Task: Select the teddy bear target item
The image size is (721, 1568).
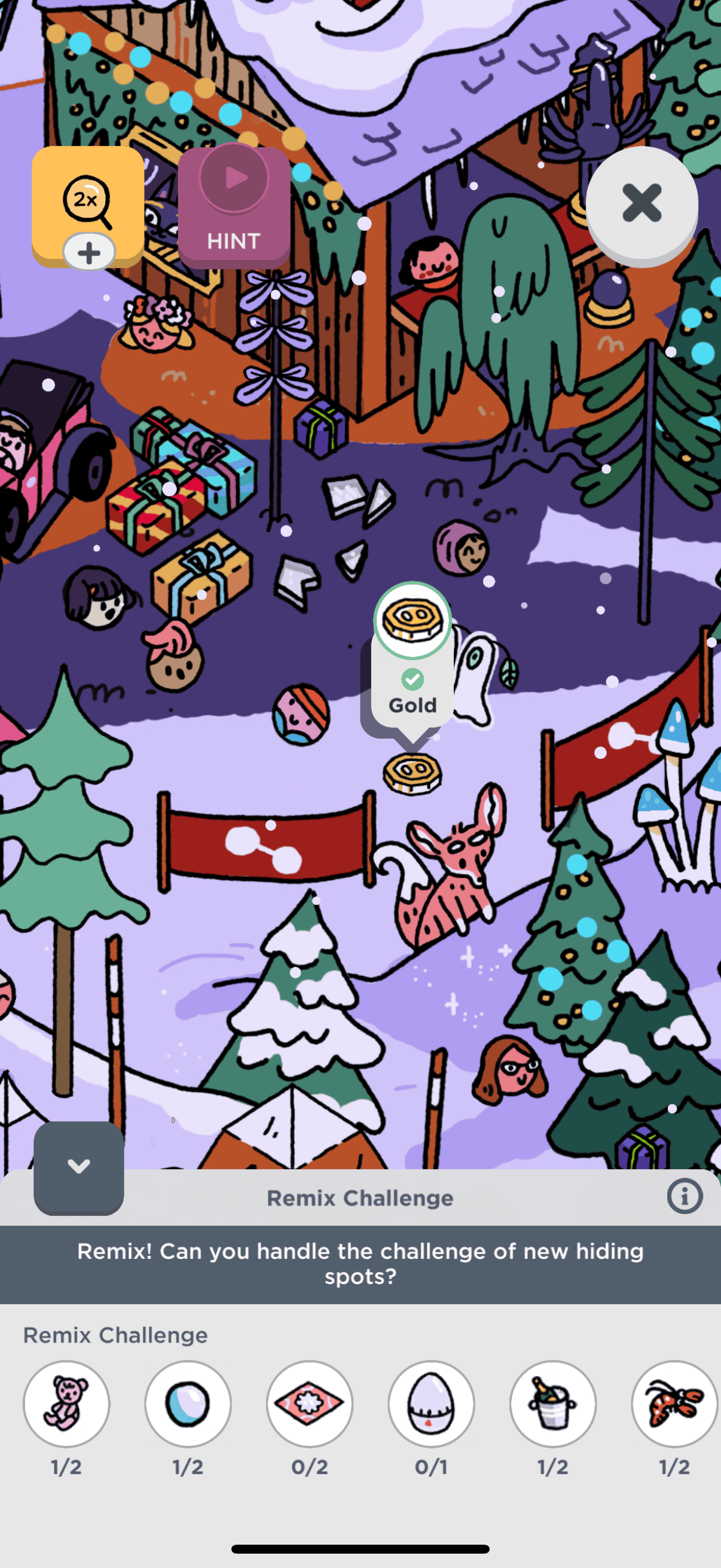Action: tap(66, 1403)
